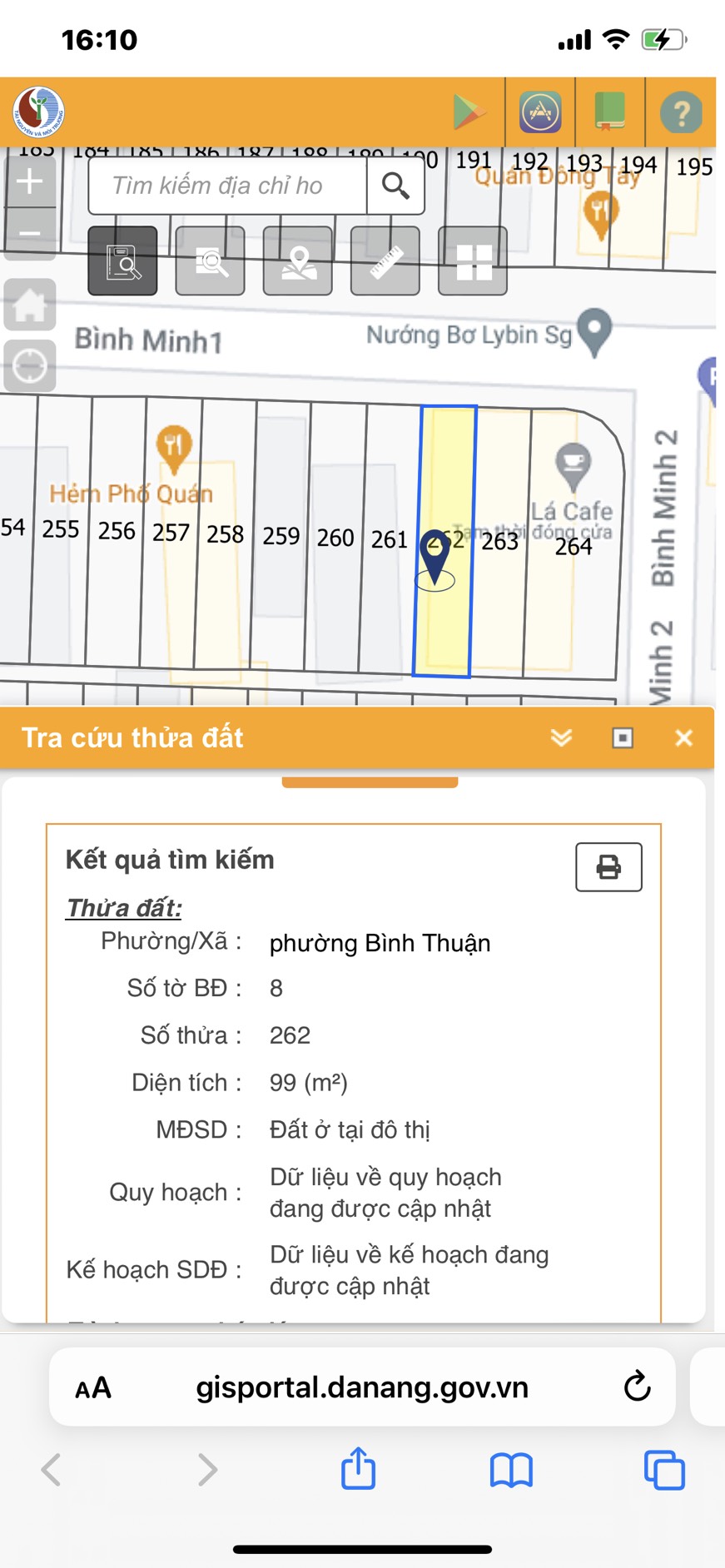Tap the address search field

click(226, 186)
